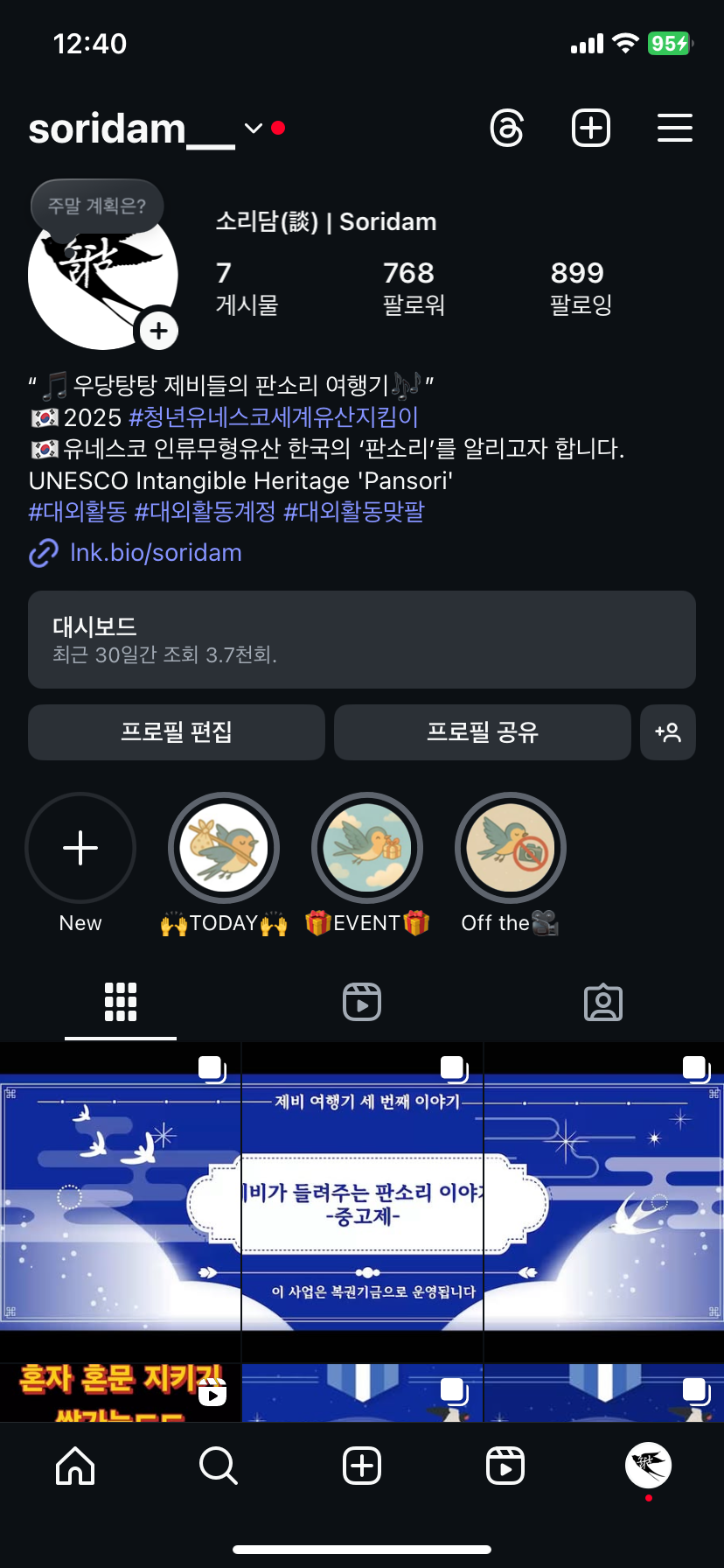Open the TODAY highlight

click(224, 849)
